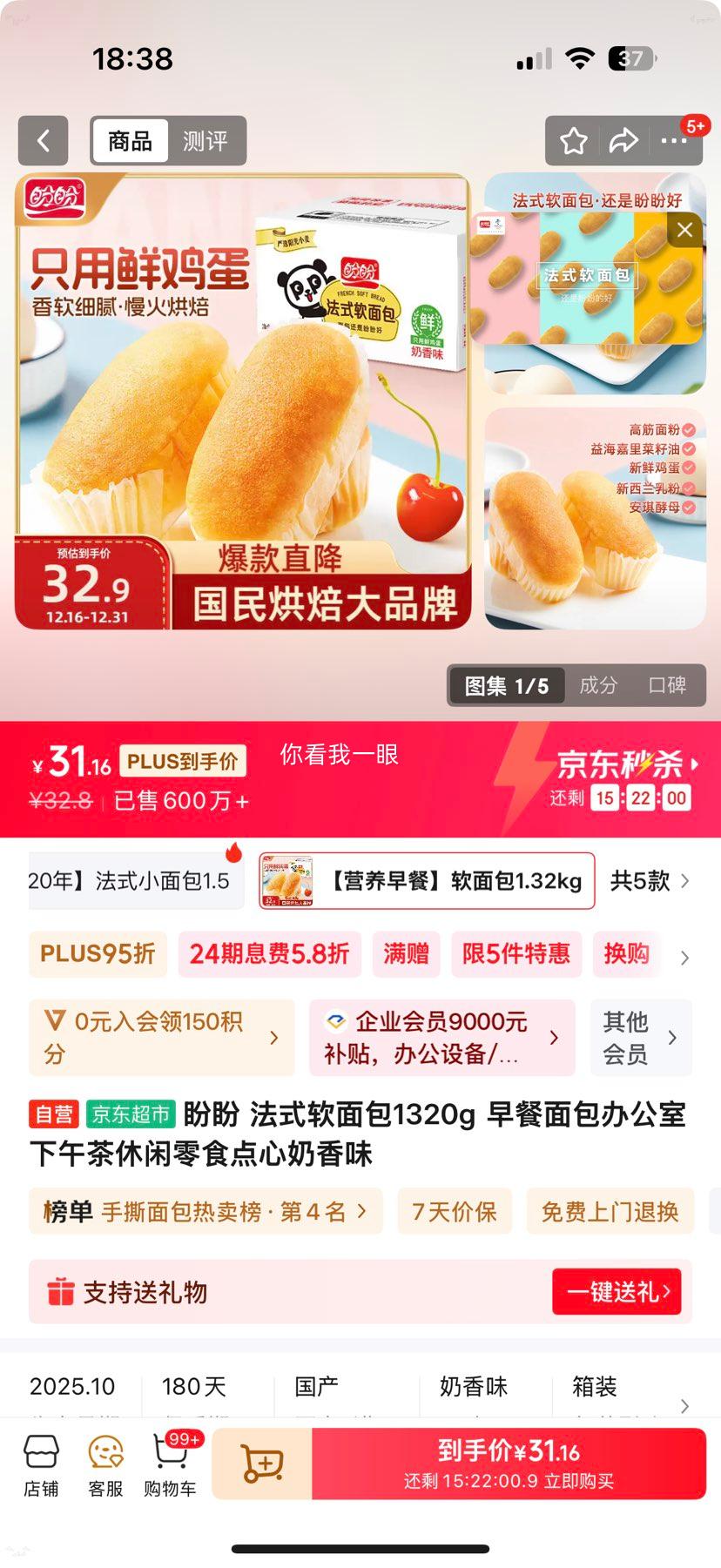Click the back arrow to exit product page
The image size is (721, 1568).
tap(43, 140)
